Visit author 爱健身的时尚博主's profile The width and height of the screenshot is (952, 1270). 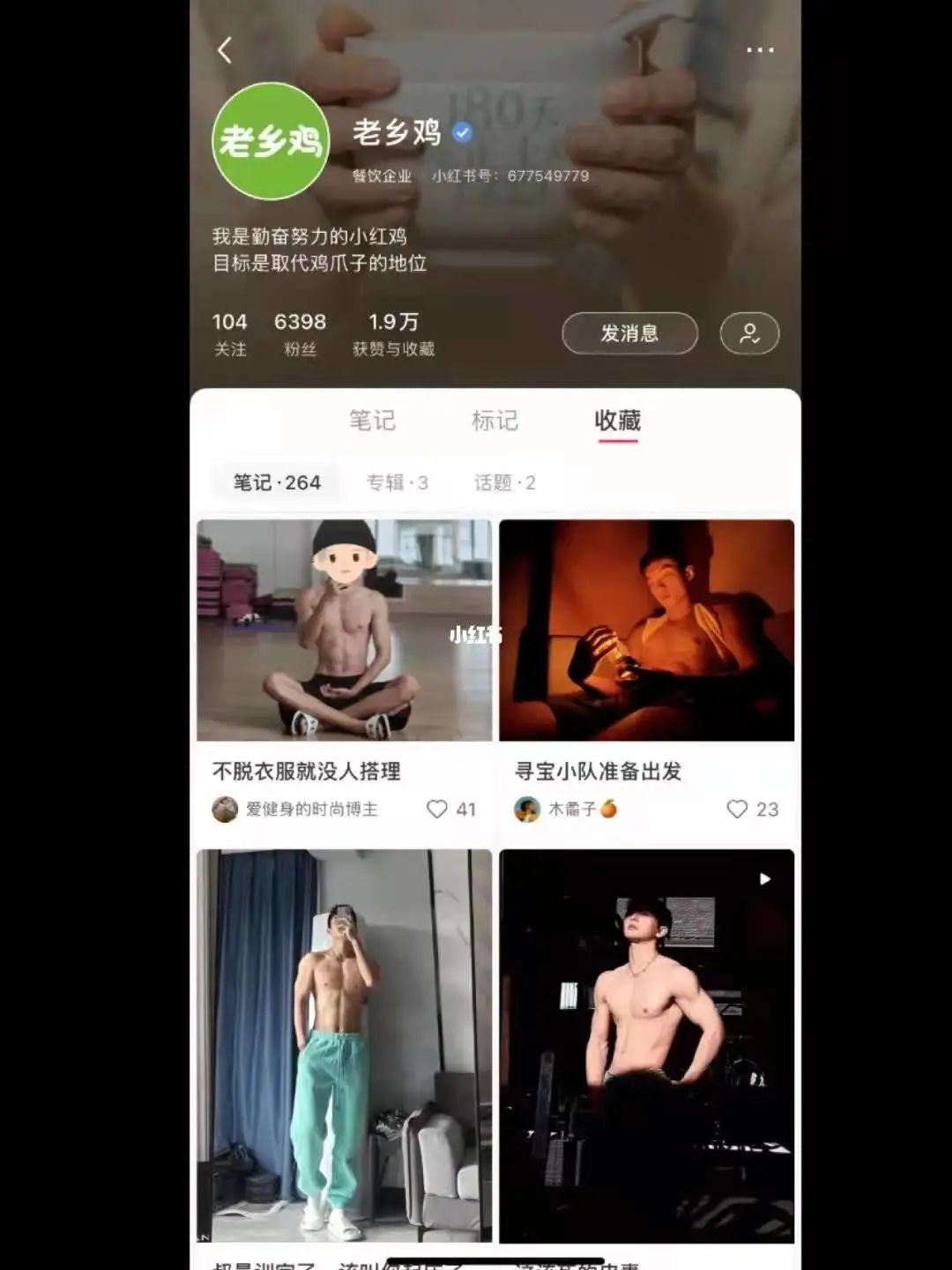pos(295,809)
